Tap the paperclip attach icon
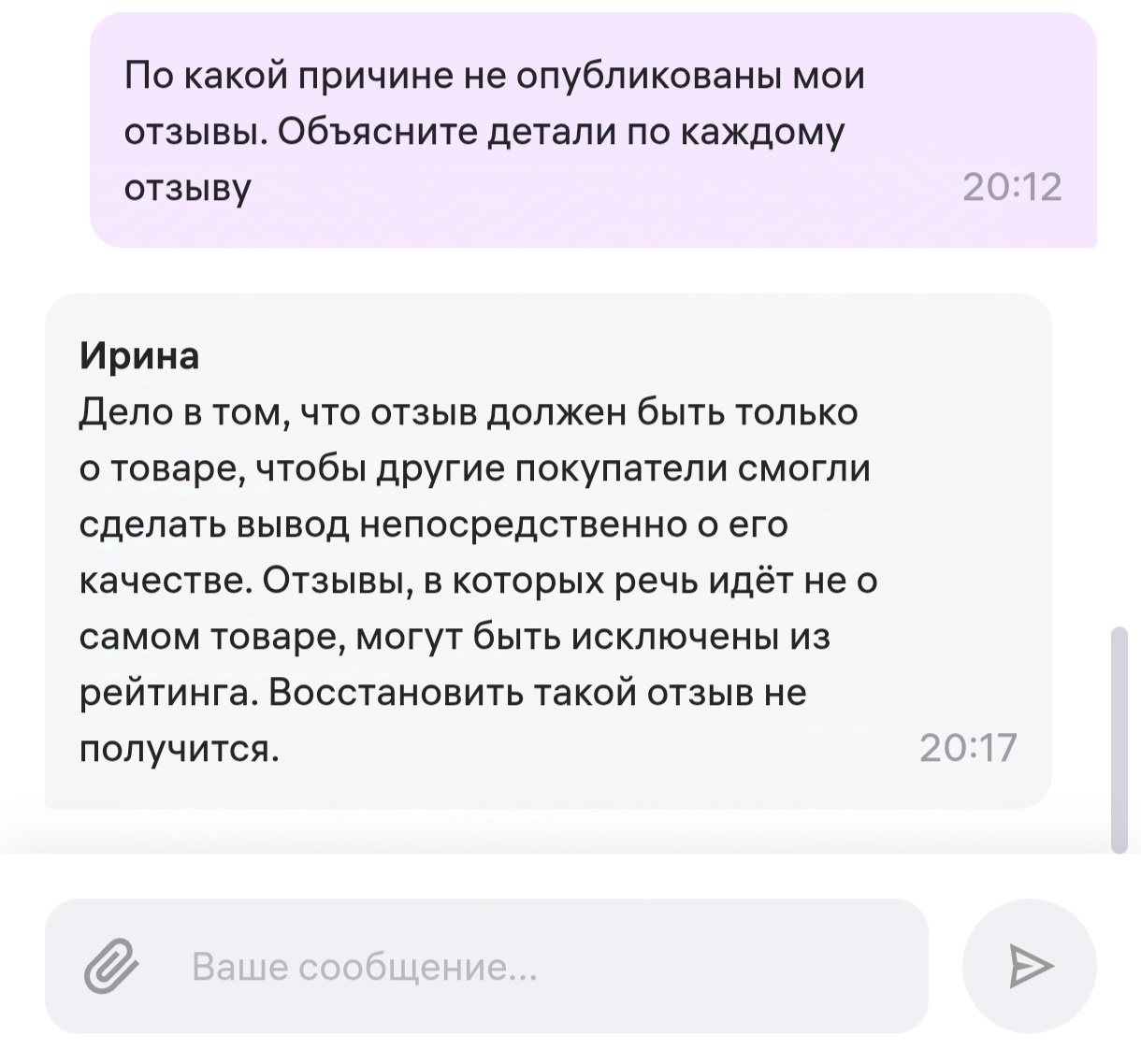The height and width of the screenshot is (1064, 1141). pyautogui.click(x=110, y=966)
